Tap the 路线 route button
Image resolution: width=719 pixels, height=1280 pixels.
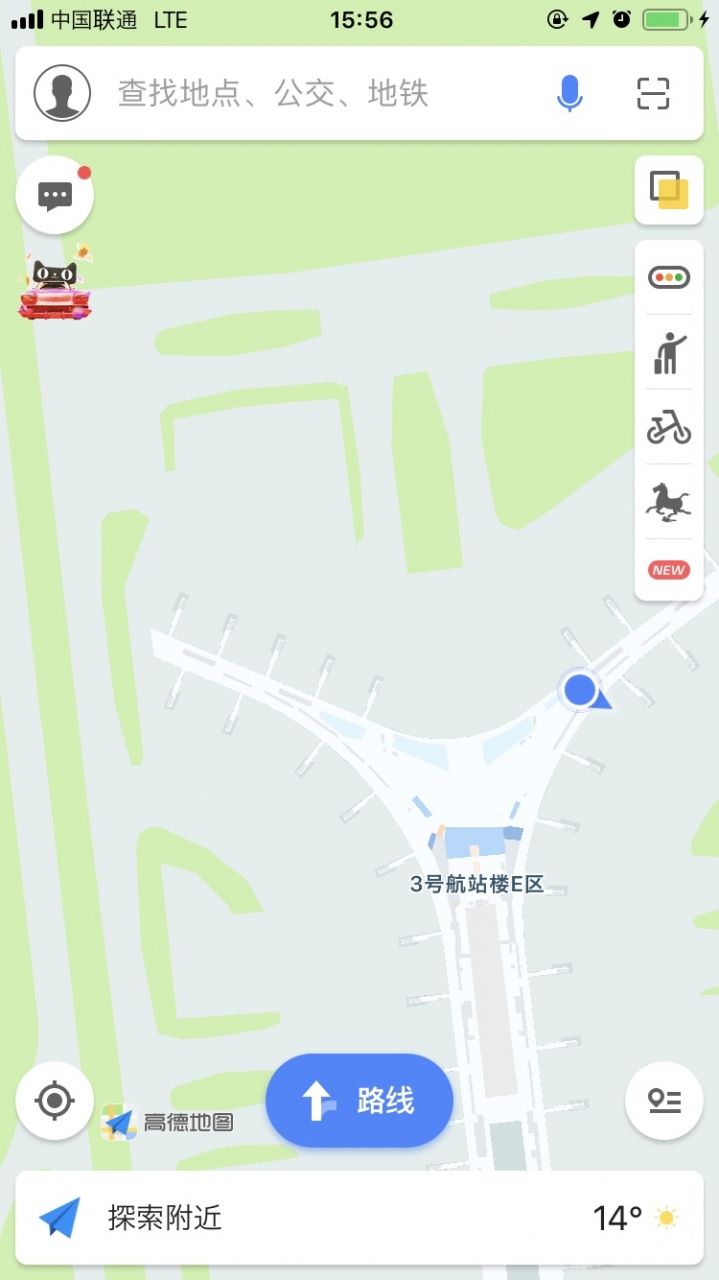pos(359,1101)
